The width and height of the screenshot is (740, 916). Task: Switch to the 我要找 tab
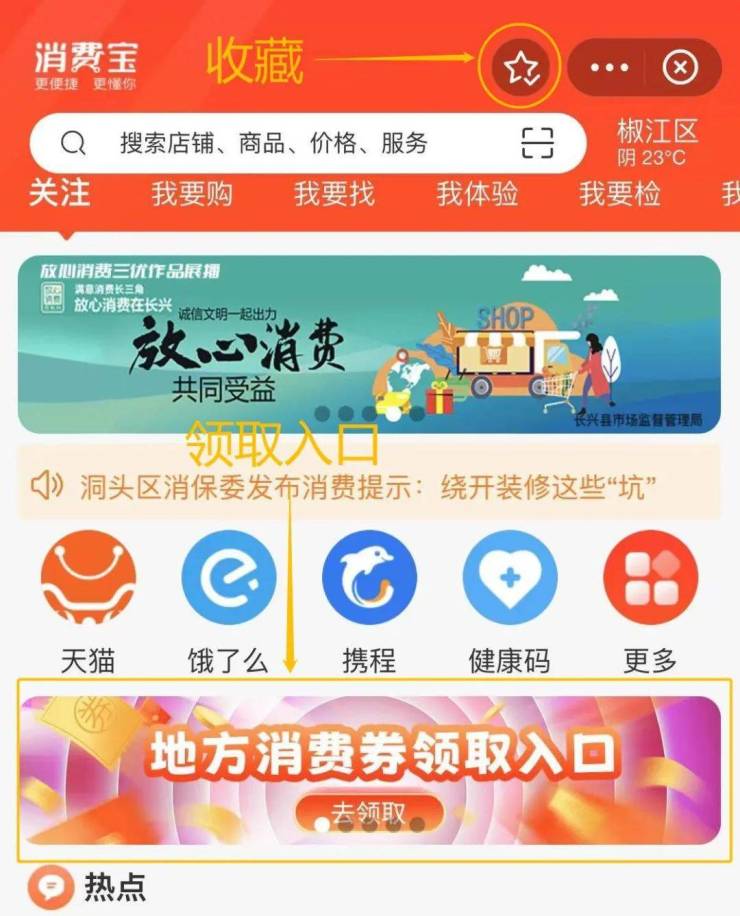[334, 194]
